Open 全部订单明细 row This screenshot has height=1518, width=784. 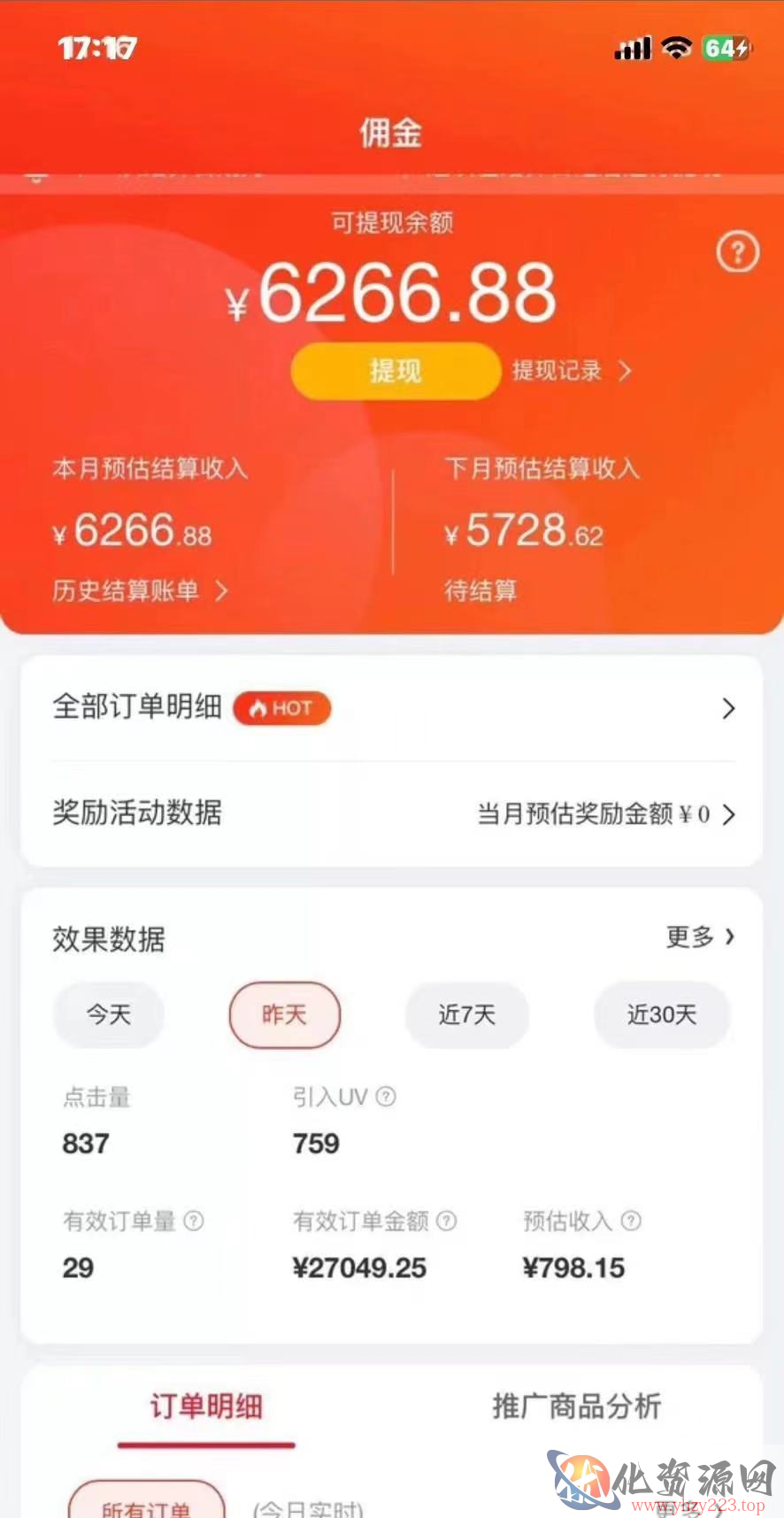point(392,708)
